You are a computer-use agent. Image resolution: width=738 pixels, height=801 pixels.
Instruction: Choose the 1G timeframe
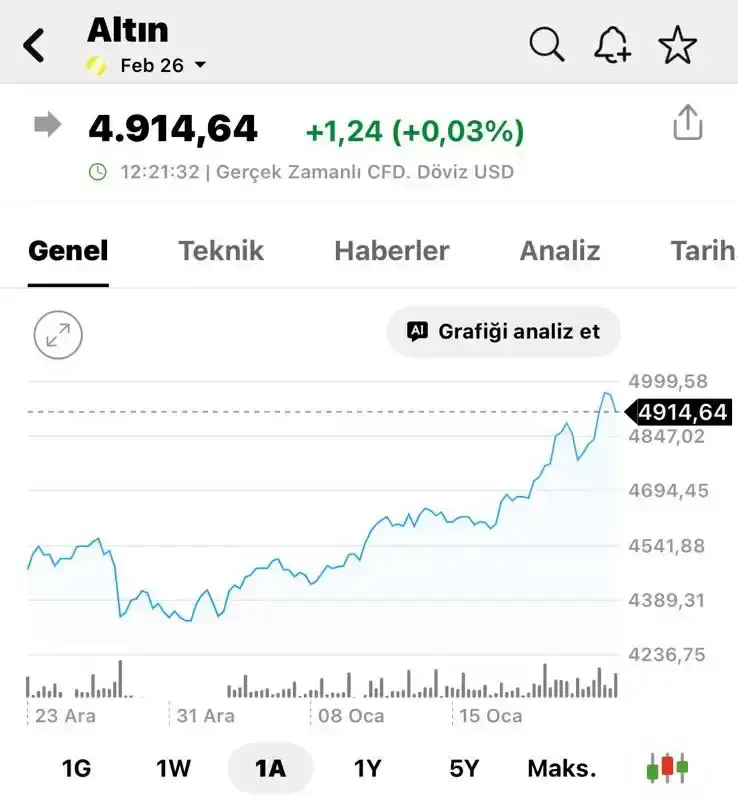(77, 768)
